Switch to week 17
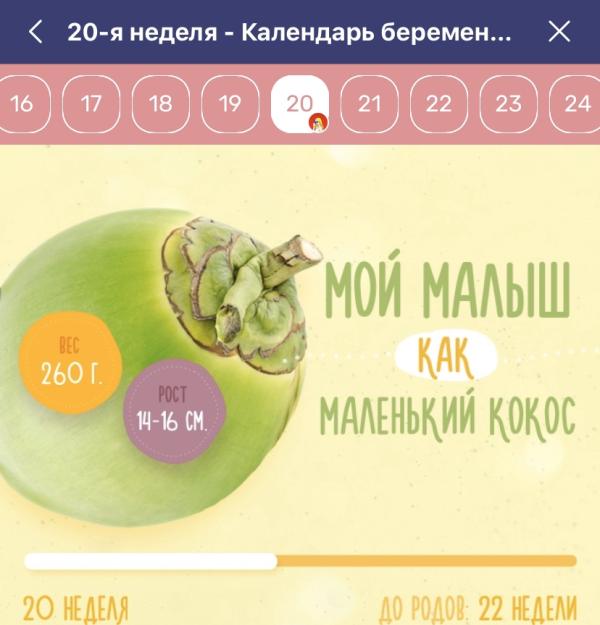This screenshot has height=625, width=600. (x=91, y=104)
